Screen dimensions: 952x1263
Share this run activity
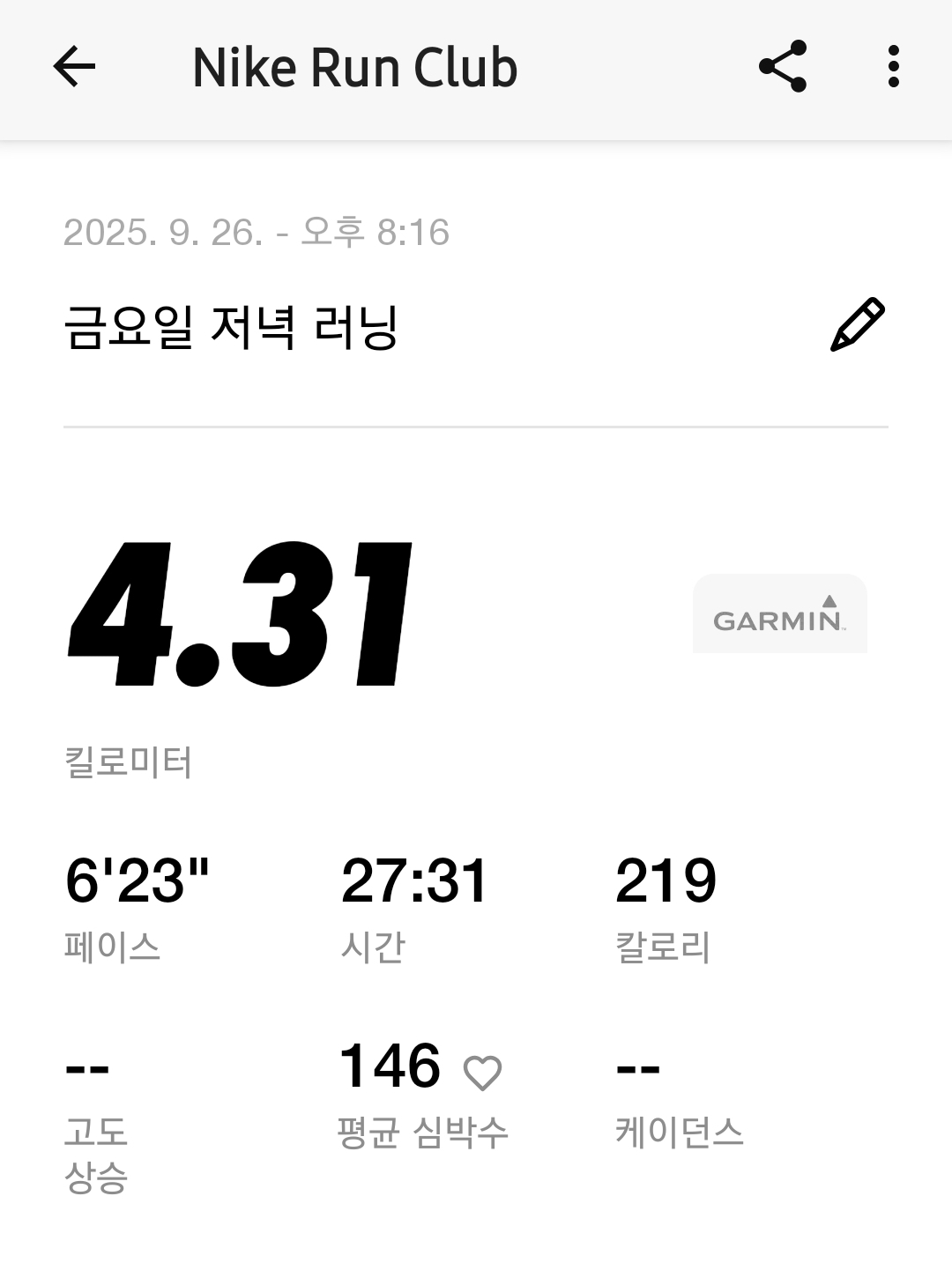tap(783, 67)
